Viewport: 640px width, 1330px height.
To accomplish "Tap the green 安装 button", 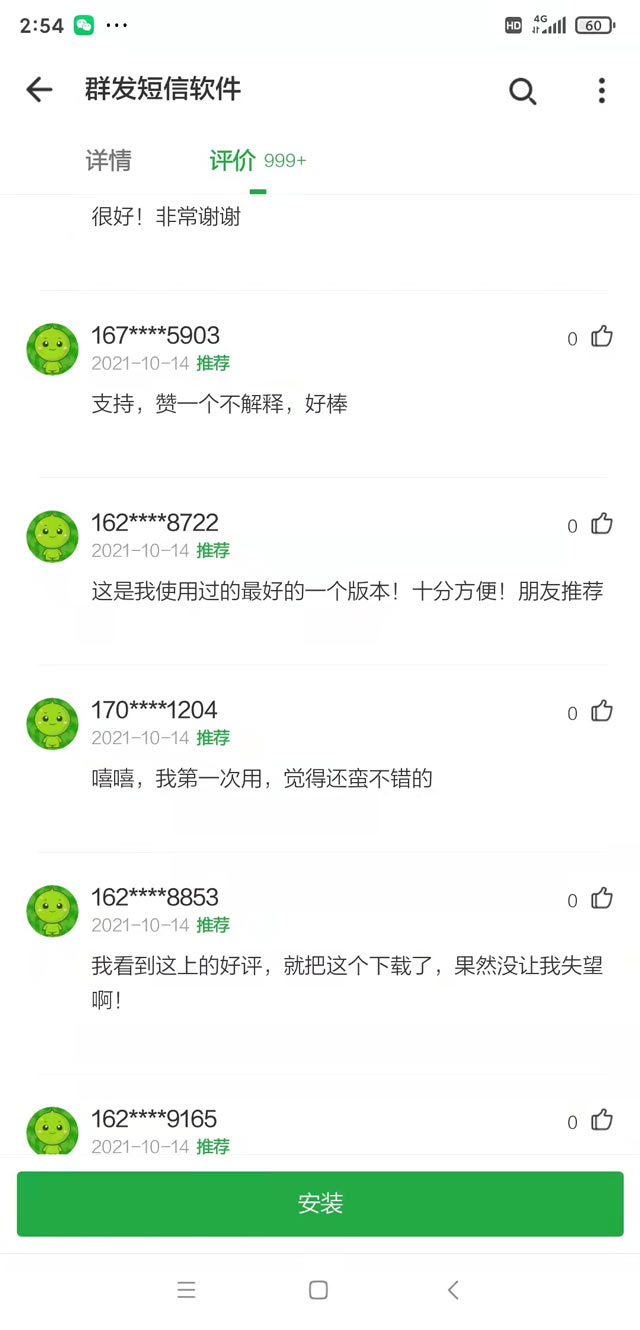I will pyautogui.click(x=320, y=1204).
